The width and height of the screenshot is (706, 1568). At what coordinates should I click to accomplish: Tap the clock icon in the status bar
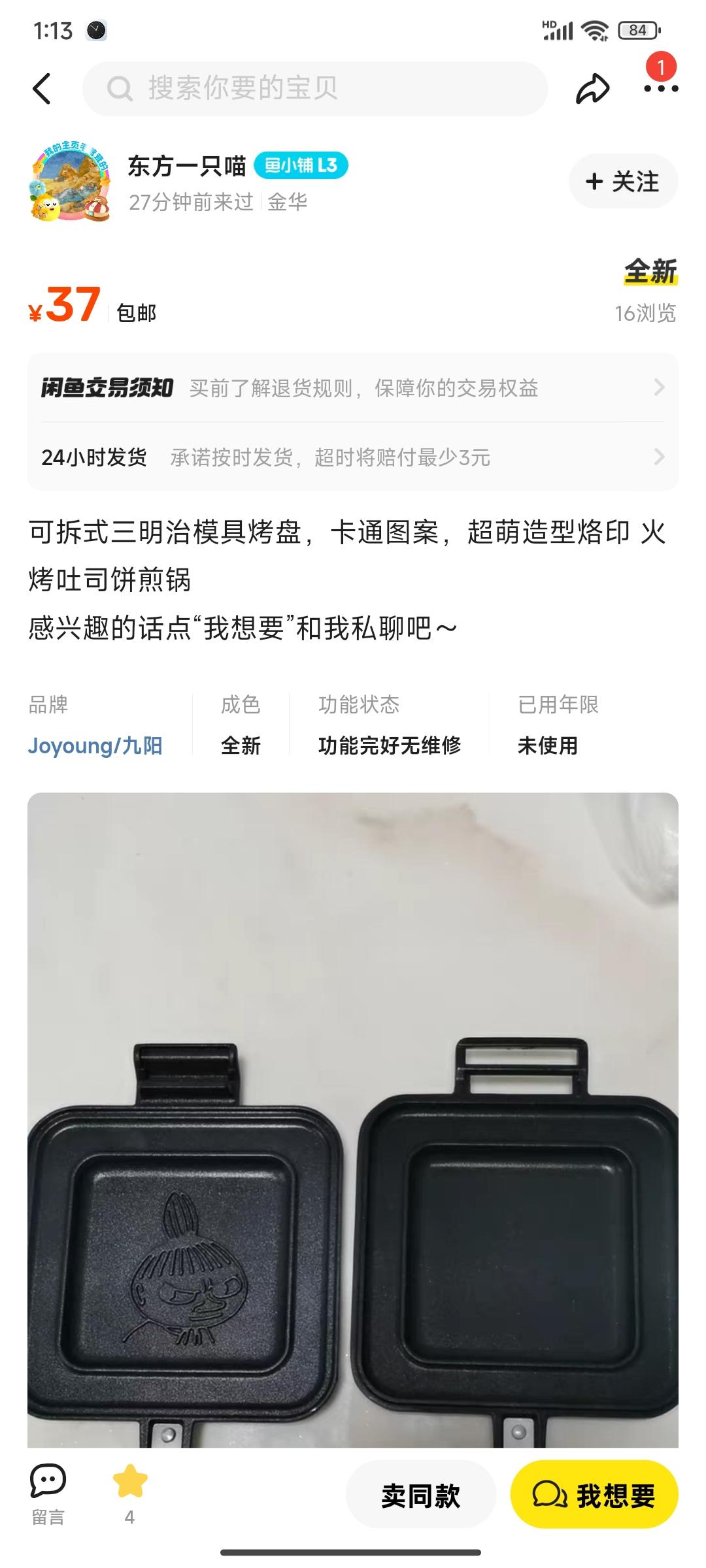coord(97,29)
